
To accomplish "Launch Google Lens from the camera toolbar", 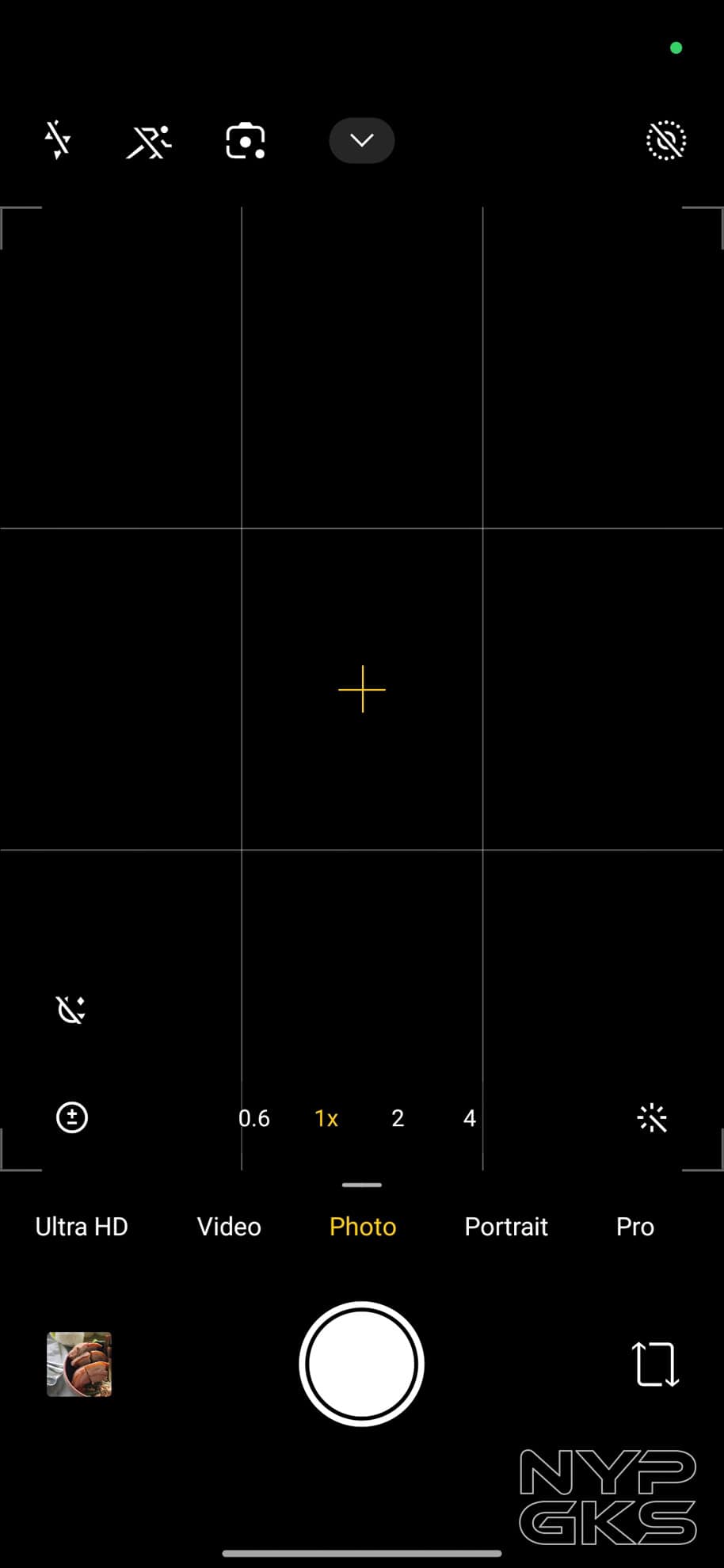I will pyautogui.click(x=244, y=141).
